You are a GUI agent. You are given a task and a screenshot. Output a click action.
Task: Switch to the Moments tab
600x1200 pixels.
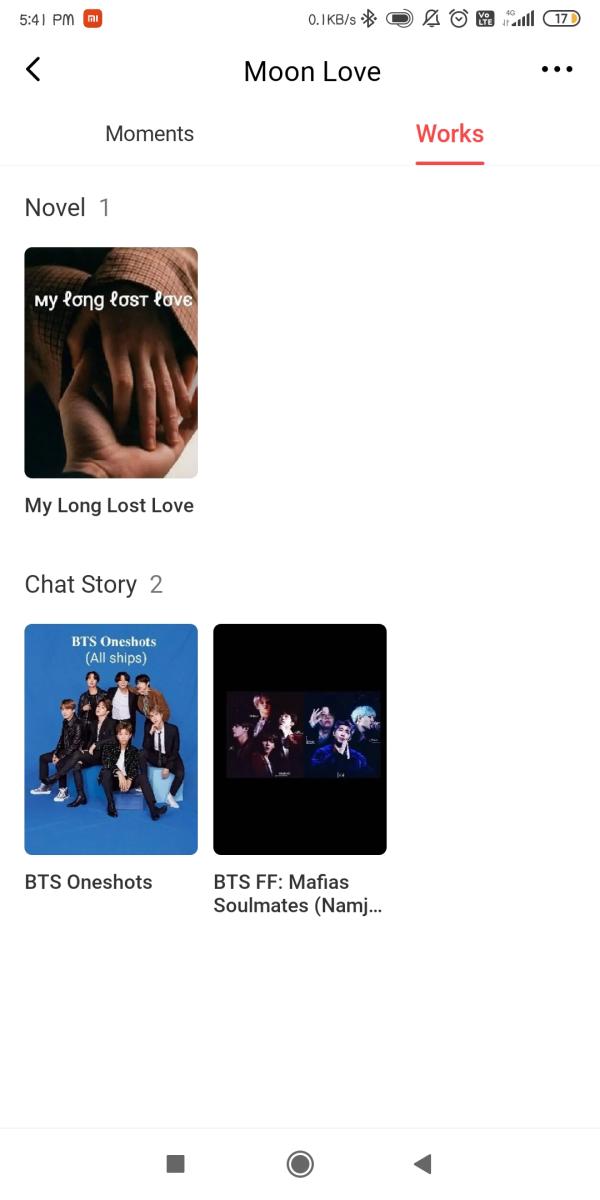[x=150, y=134]
